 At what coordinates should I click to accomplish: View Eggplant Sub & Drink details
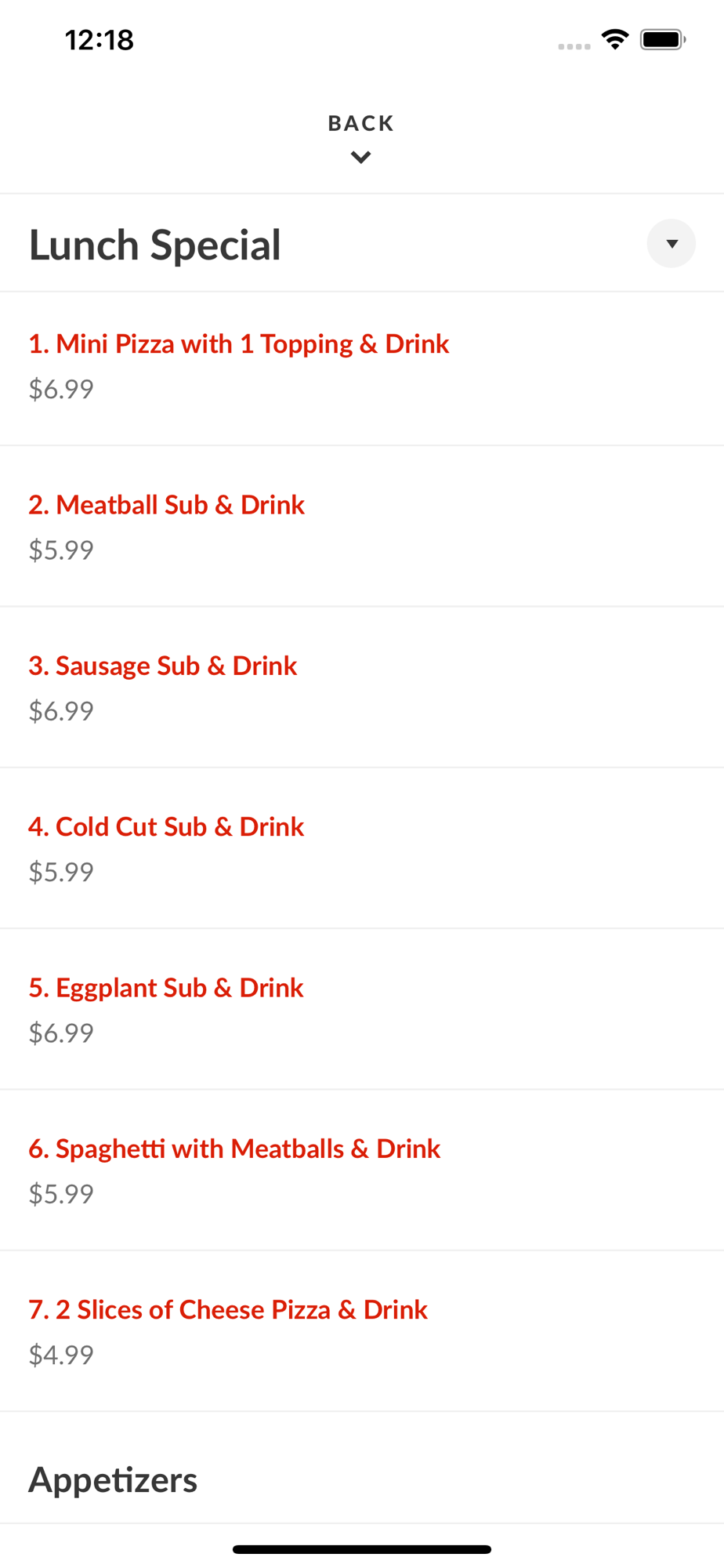tap(166, 988)
